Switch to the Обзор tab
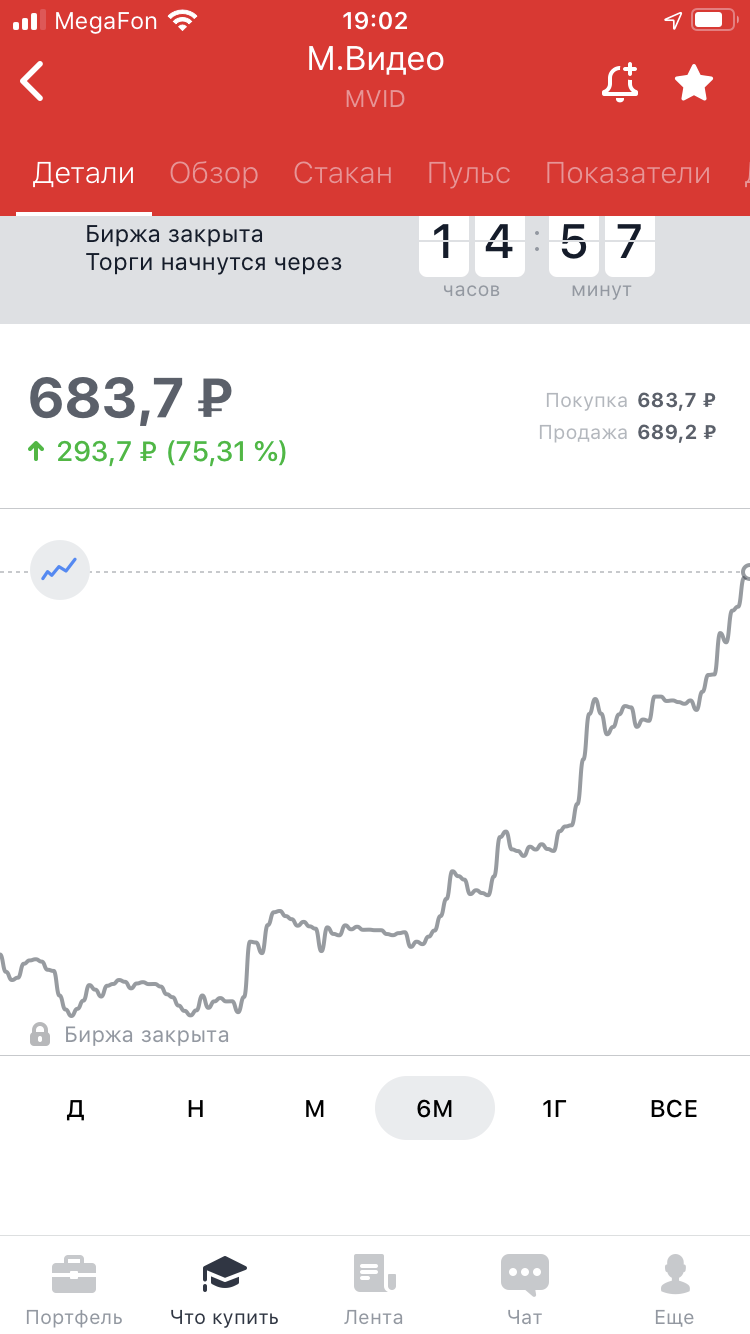750x1334 pixels. (214, 173)
